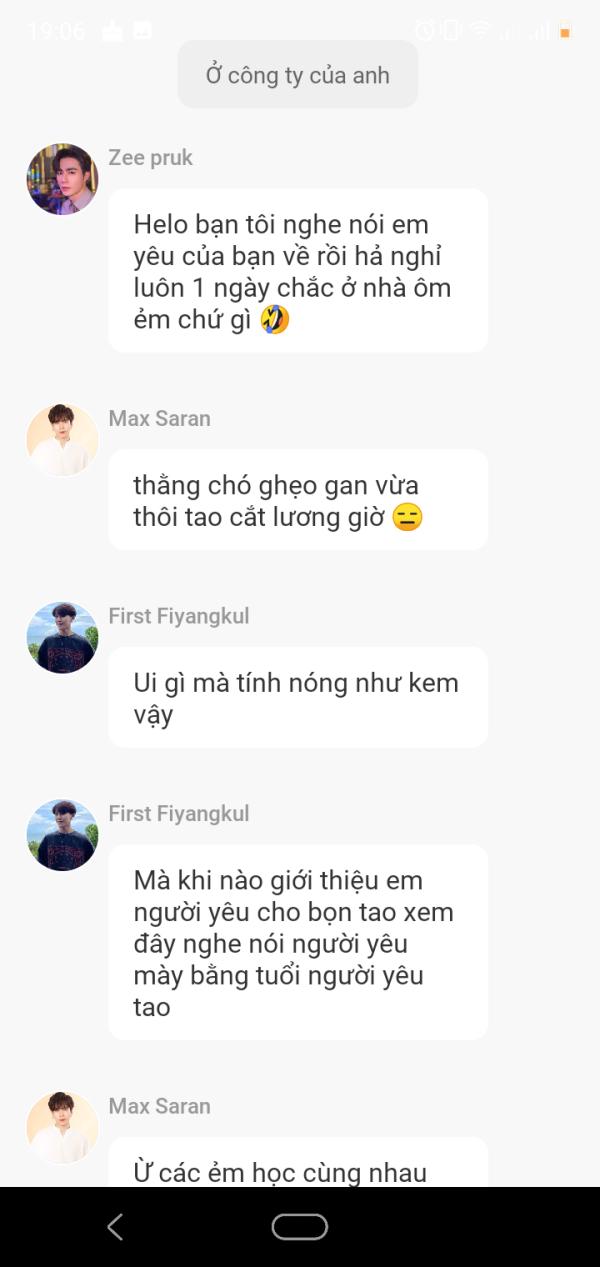Open Max Saran's avatar beside 'thằng chó ghẹo' message
The height and width of the screenshot is (1267, 600).
pos(62,440)
